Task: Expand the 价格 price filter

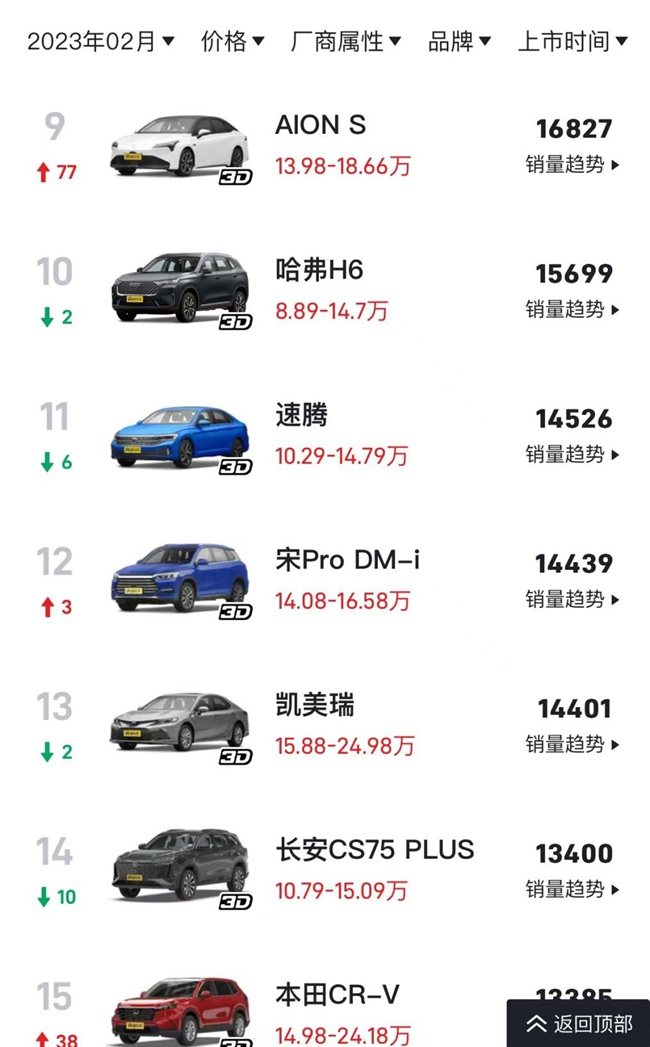Action: (232, 41)
